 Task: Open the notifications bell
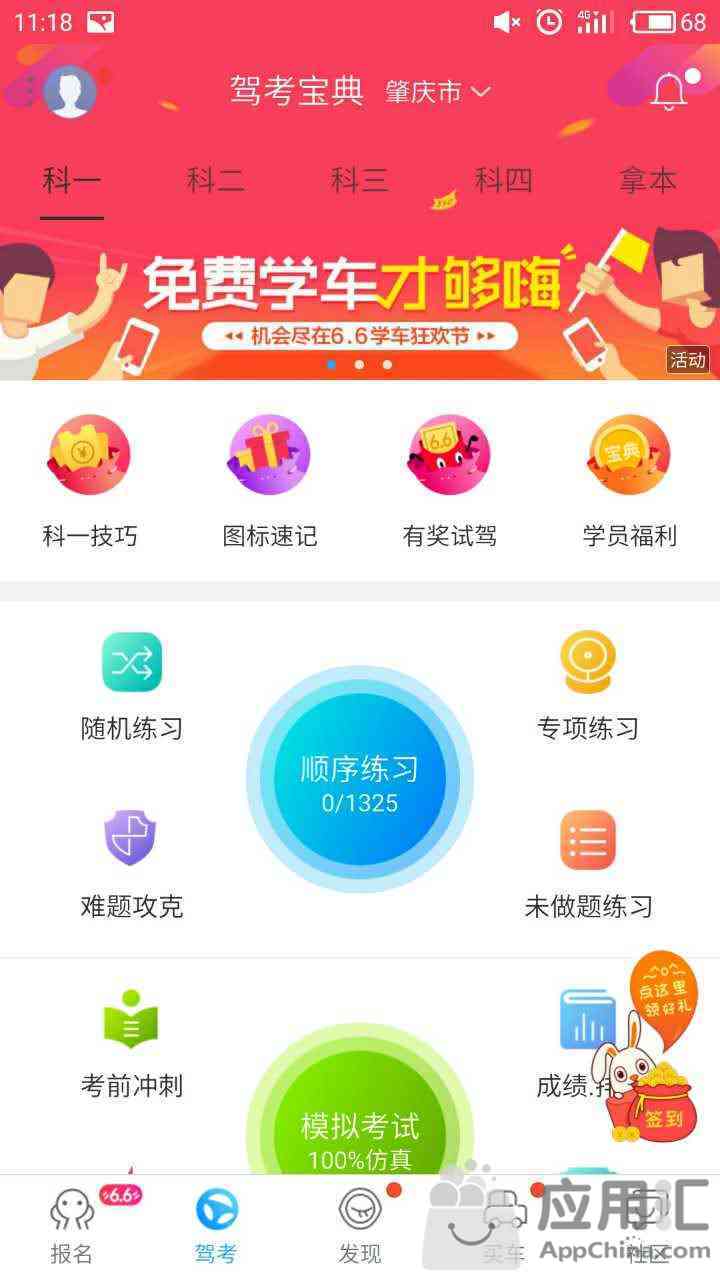(668, 92)
